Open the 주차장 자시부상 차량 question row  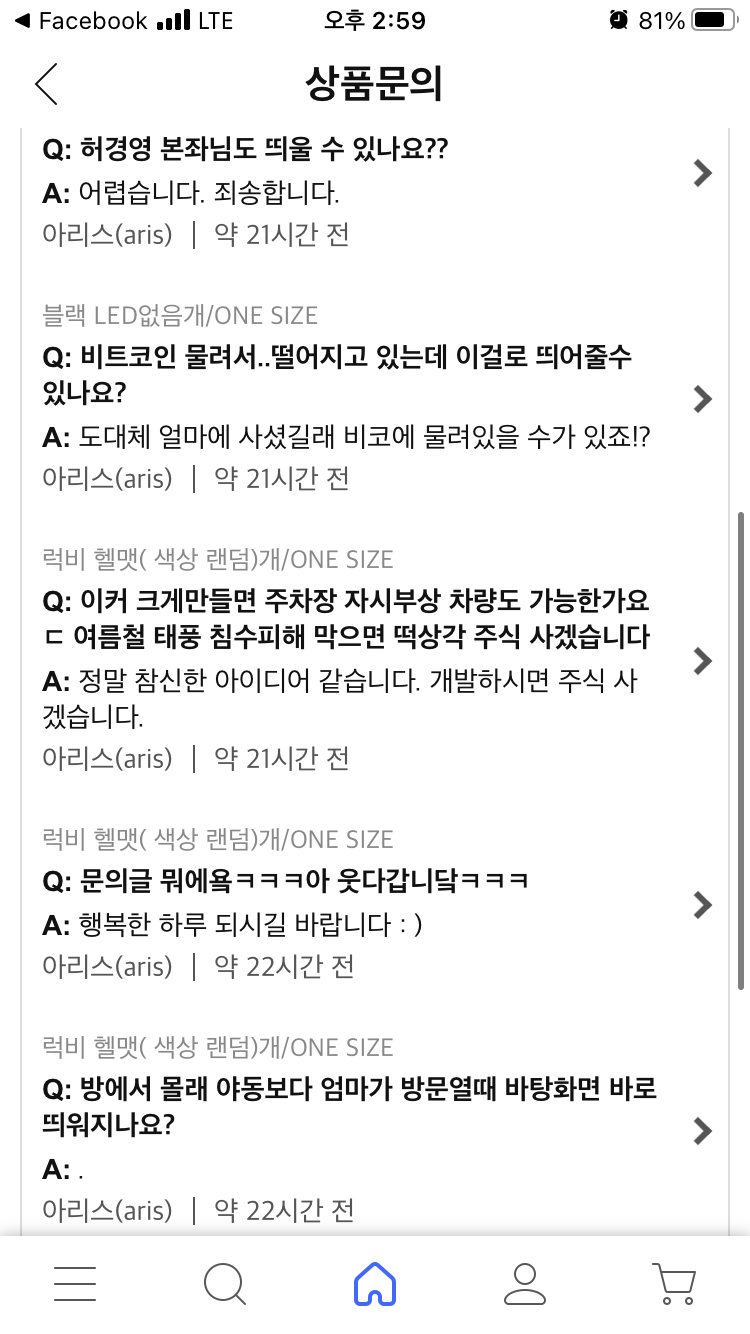tap(375, 660)
